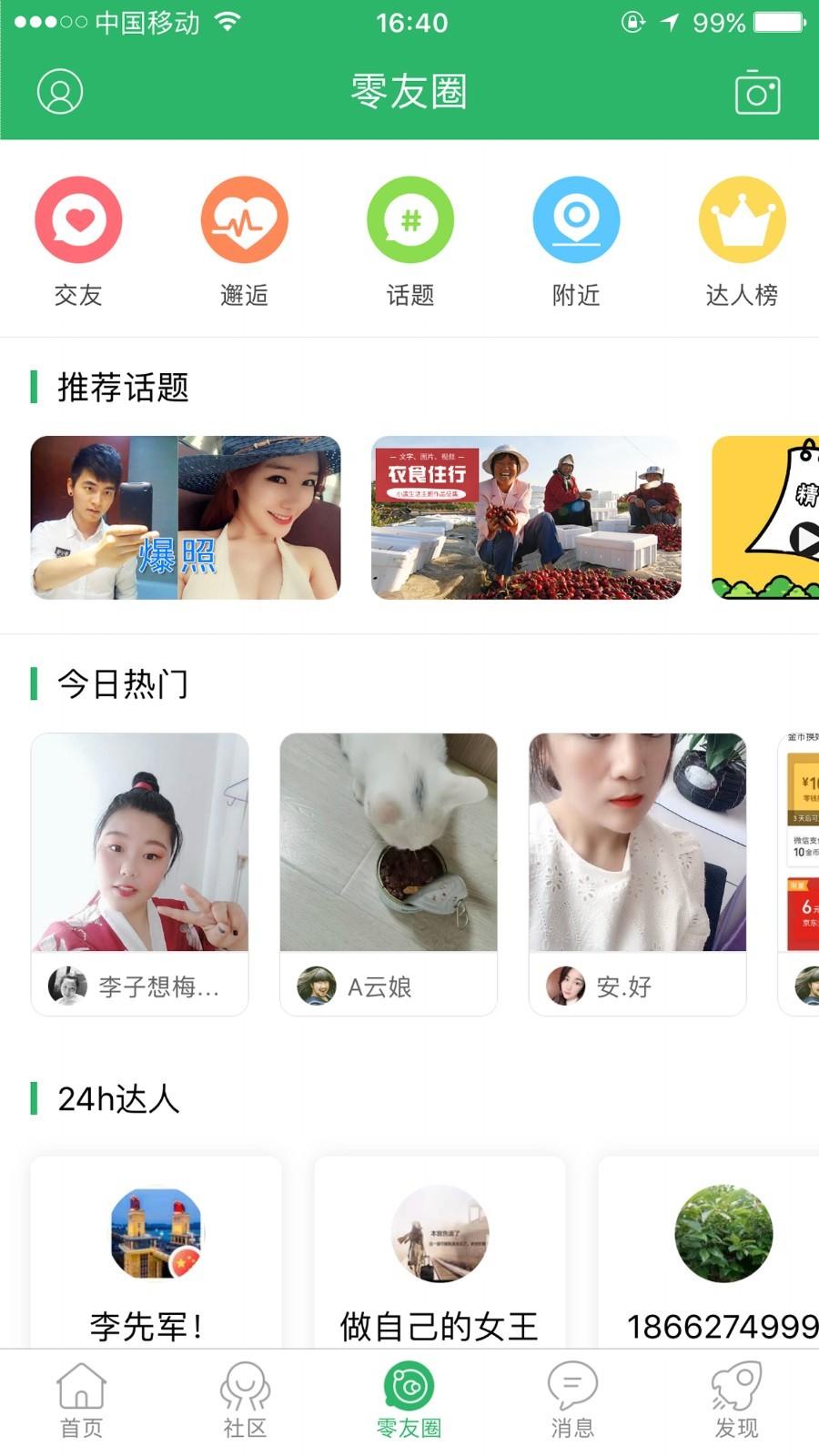
Task: Open the 话题 hashtag icon
Action: (409, 218)
